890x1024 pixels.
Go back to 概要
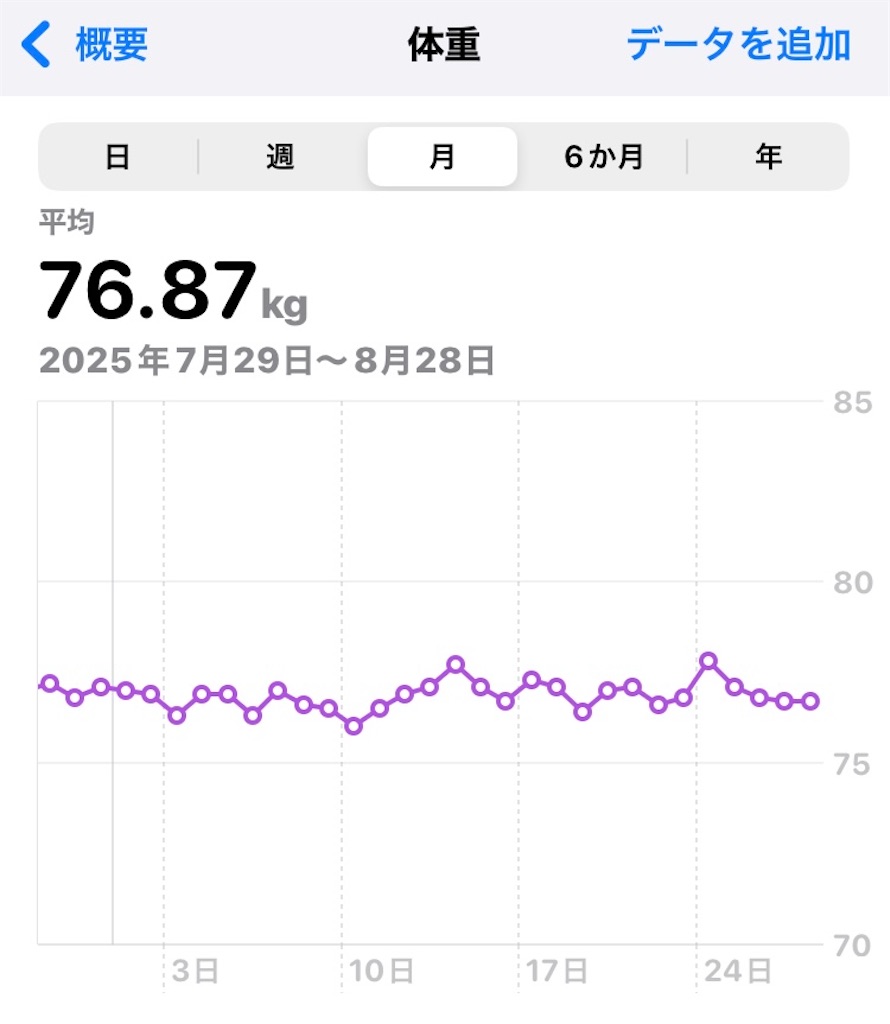(88, 46)
